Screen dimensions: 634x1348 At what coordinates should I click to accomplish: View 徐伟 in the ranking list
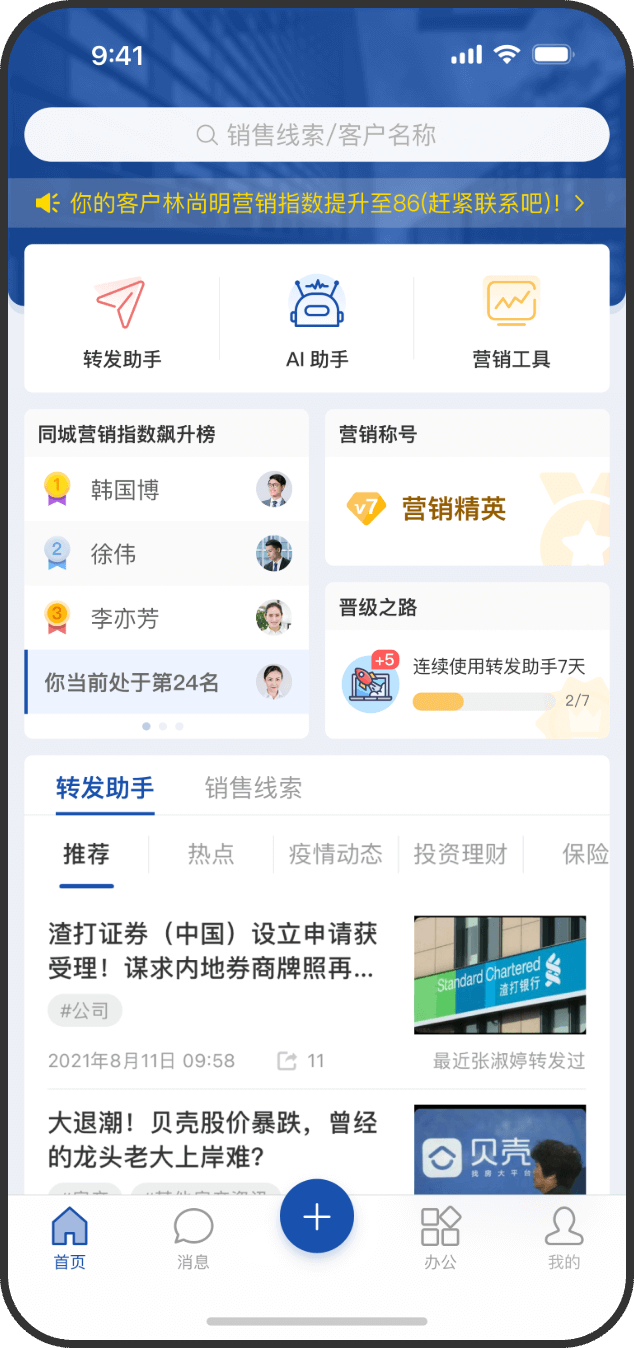[x=166, y=554]
